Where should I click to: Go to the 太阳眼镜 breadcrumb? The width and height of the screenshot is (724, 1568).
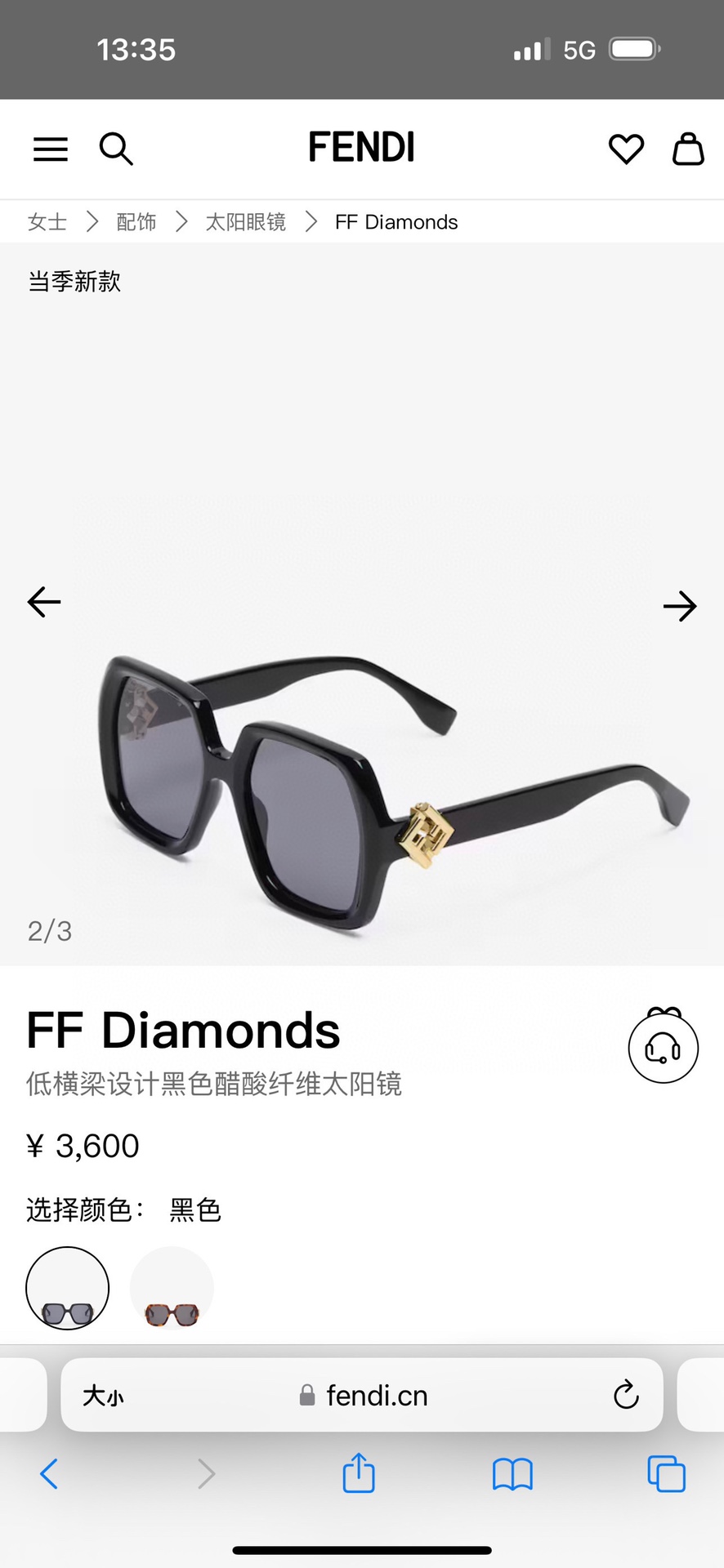click(245, 222)
